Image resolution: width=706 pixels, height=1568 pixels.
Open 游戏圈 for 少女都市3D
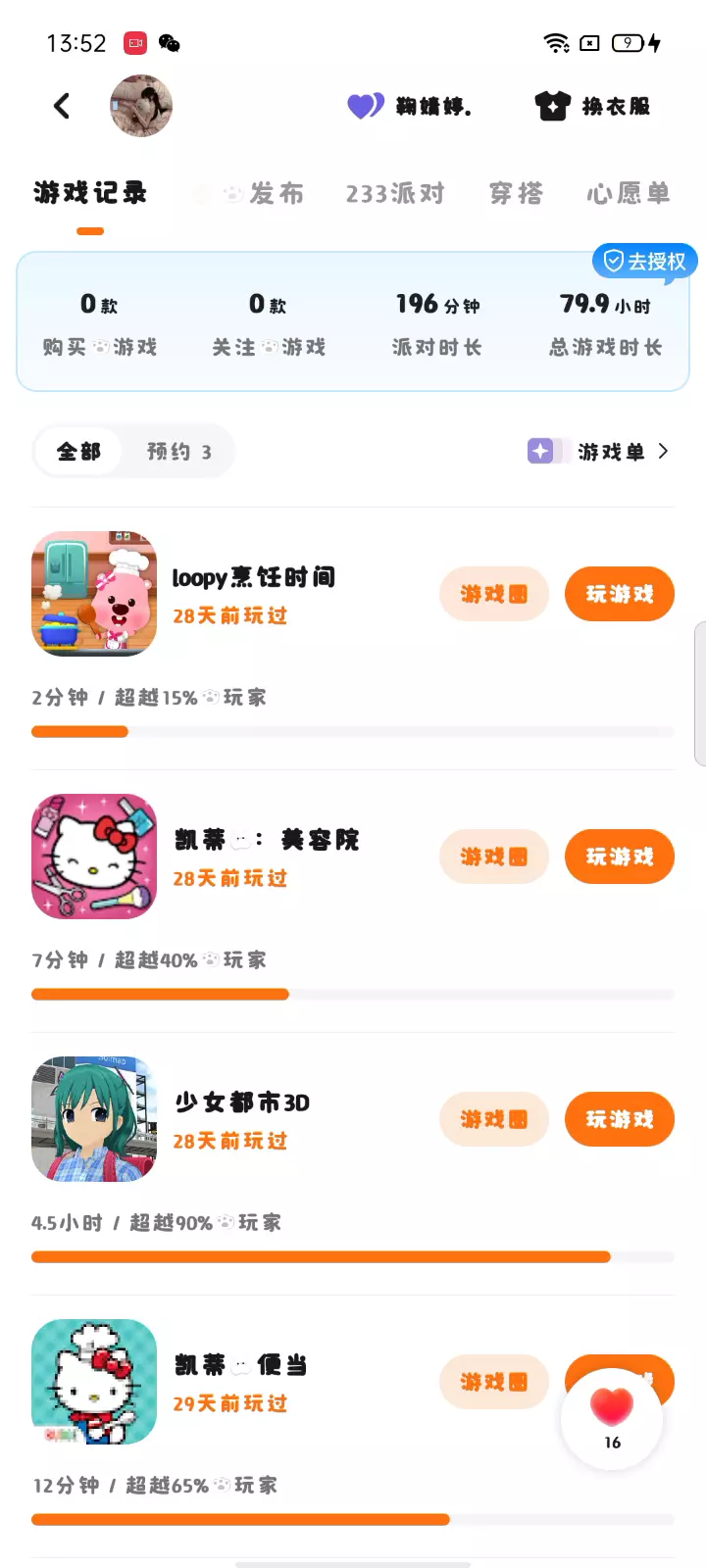pos(493,1119)
